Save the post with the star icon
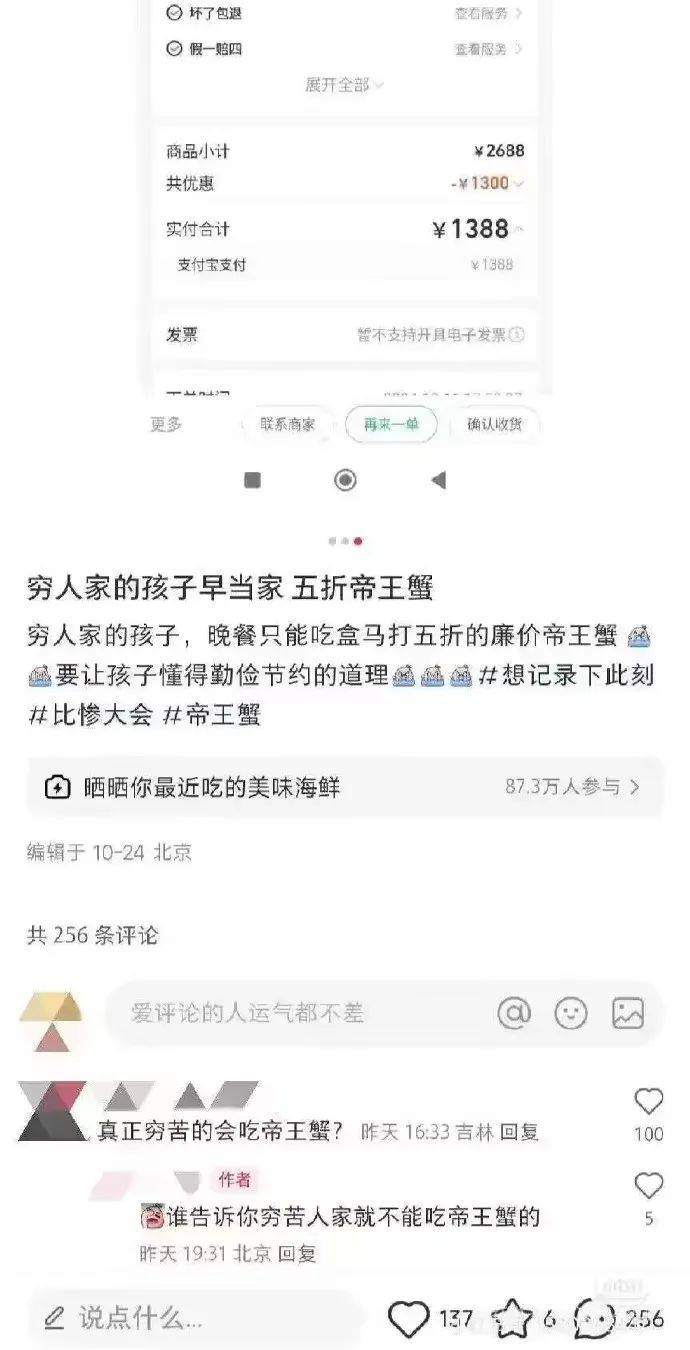This screenshot has width=690, height=1350. click(x=514, y=1319)
